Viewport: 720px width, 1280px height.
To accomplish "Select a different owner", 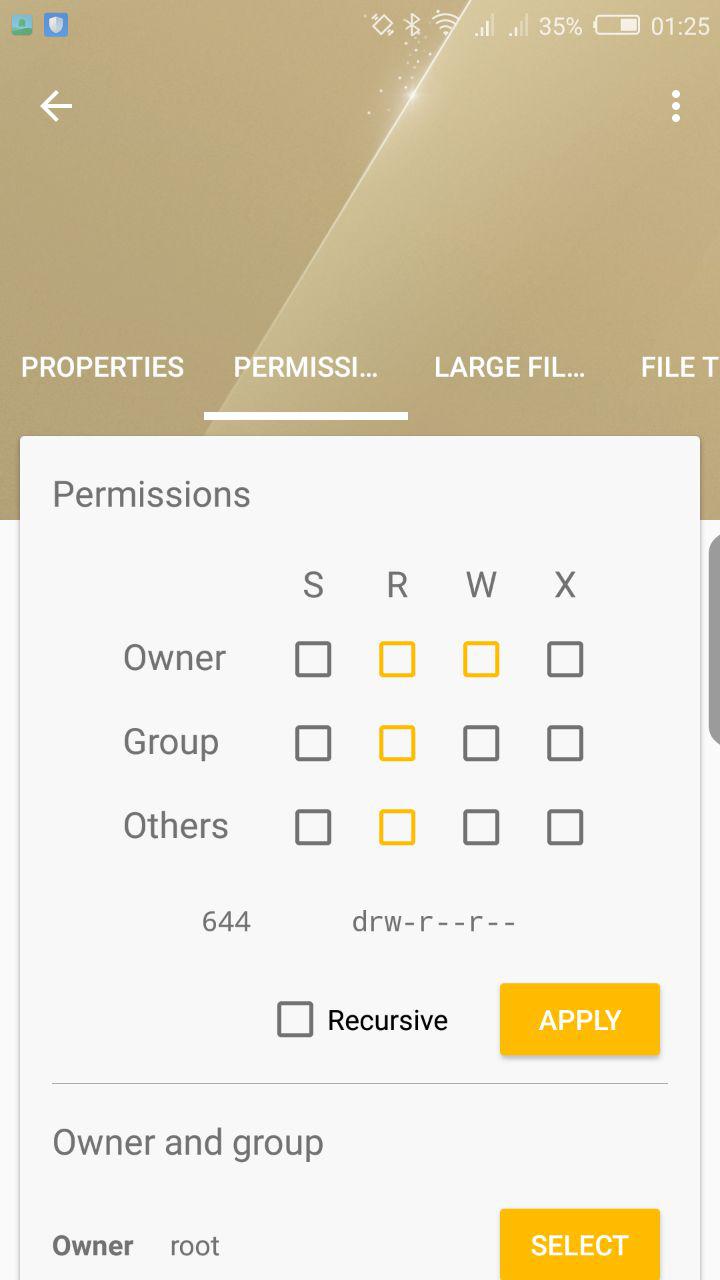I will coord(580,1245).
